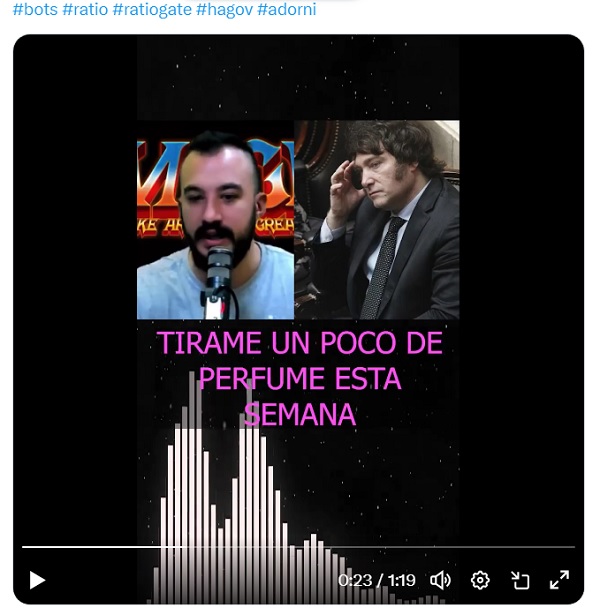Open the #adorni hashtag
The image size is (600, 615).
[287, 10]
